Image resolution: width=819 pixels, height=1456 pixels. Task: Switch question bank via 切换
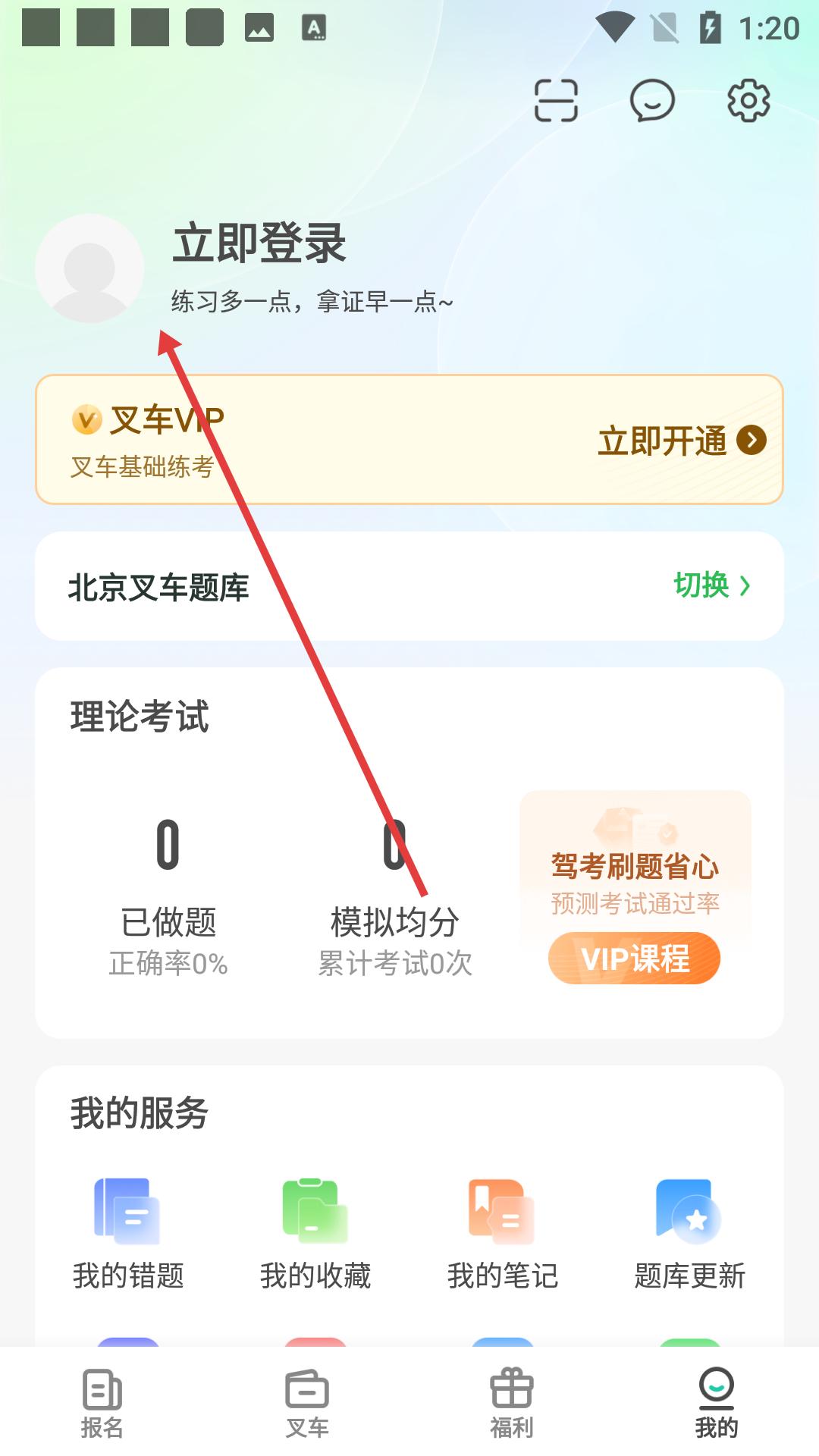tap(711, 585)
